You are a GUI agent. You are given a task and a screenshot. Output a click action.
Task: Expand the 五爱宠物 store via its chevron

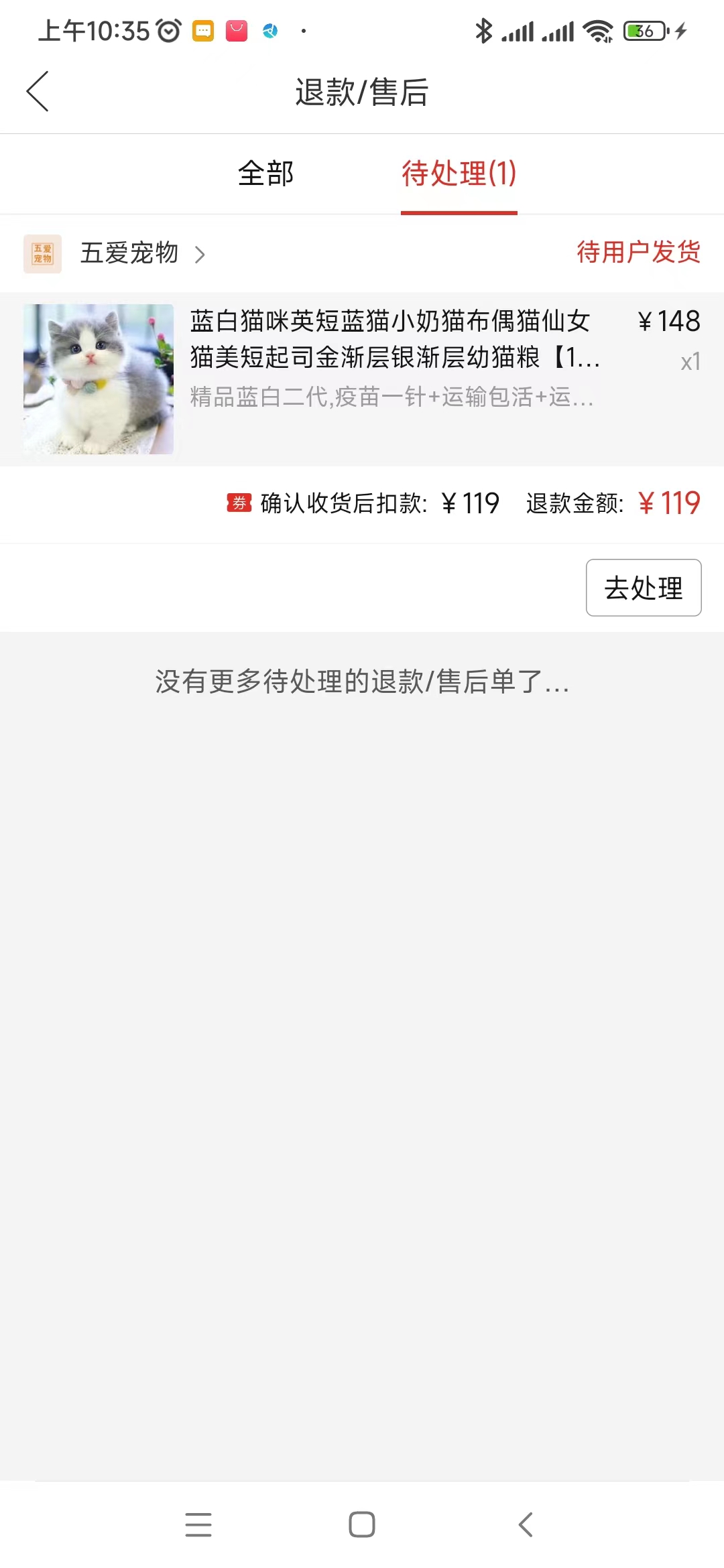tap(200, 254)
